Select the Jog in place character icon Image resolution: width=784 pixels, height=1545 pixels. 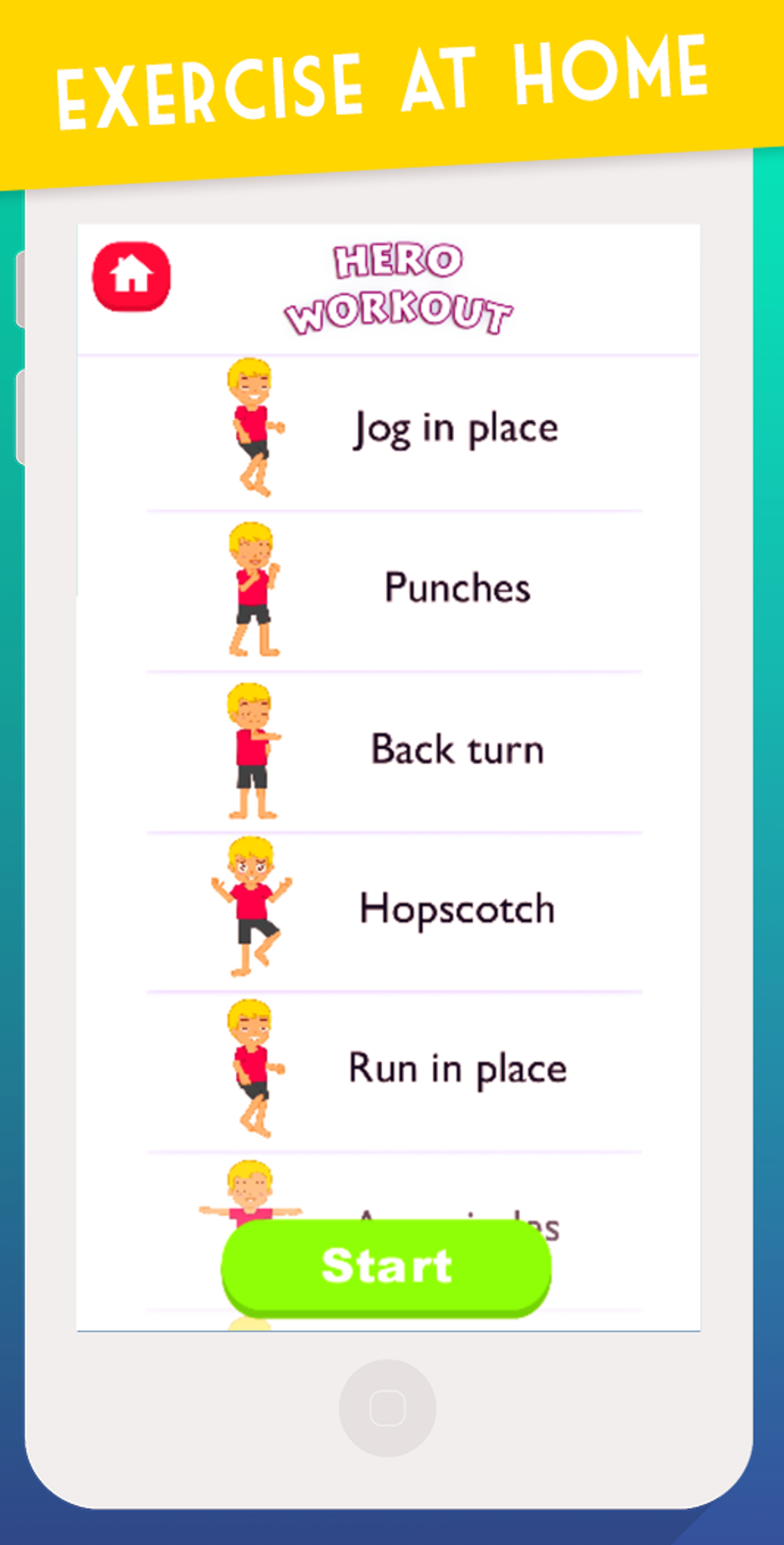251,427
